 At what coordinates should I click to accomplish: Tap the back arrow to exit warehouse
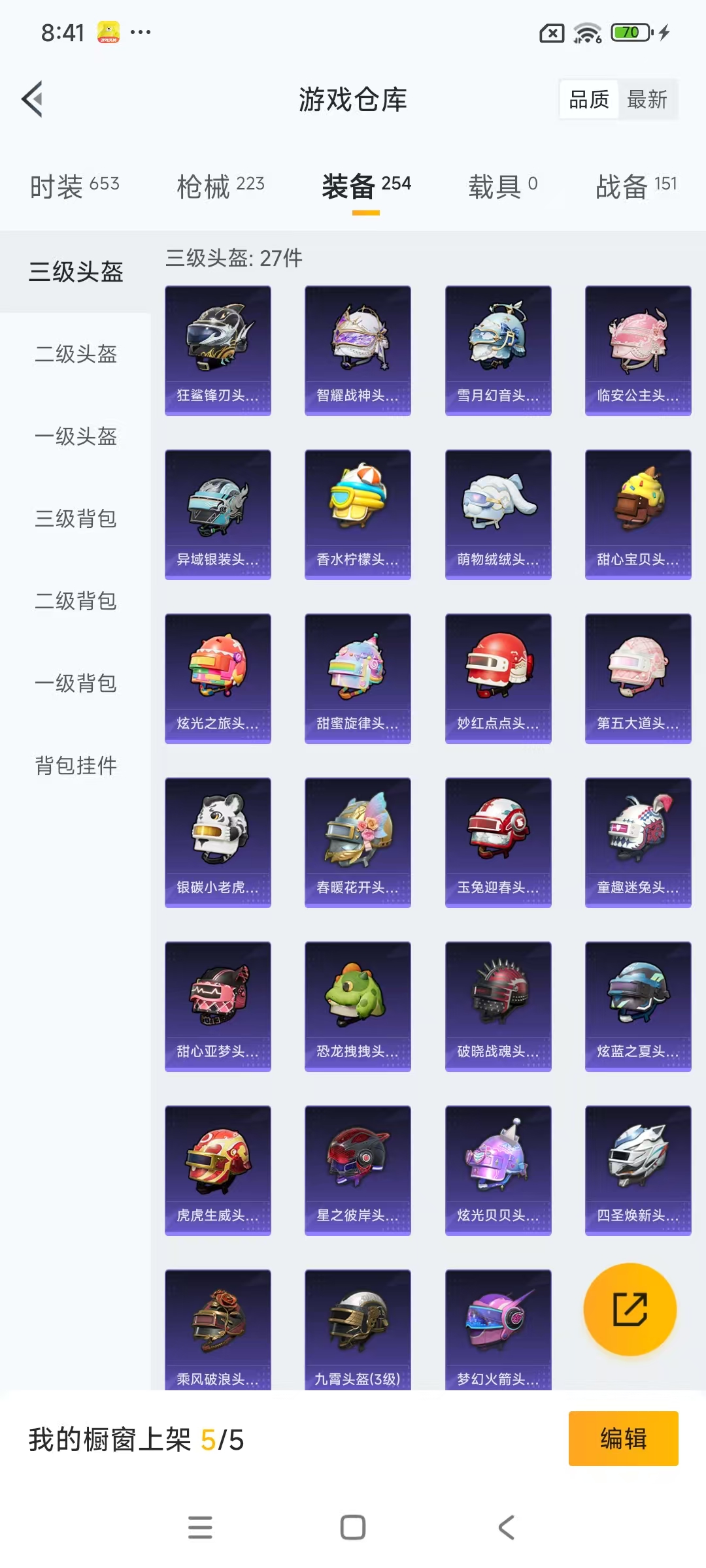[x=32, y=99]
